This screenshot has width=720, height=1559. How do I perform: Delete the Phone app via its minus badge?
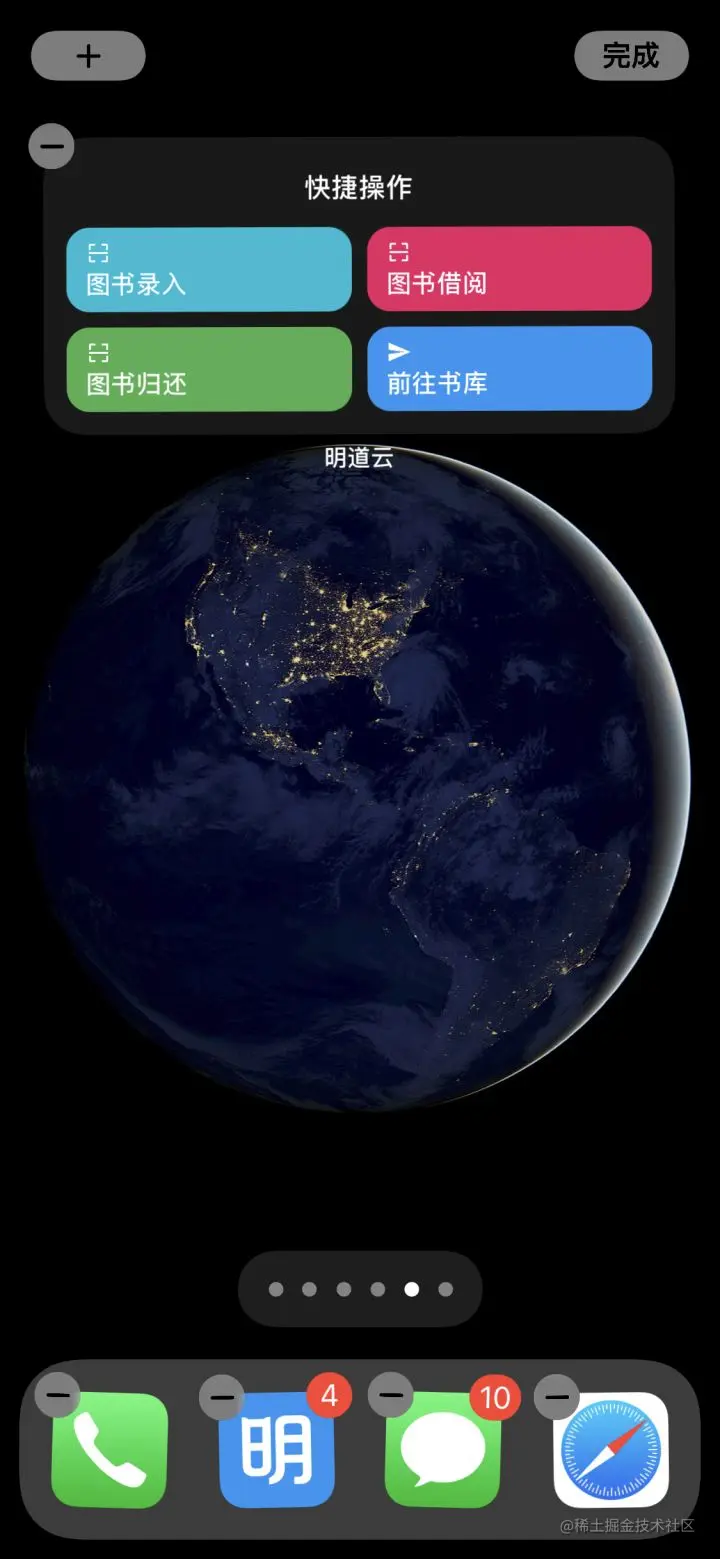(57, 1395)
